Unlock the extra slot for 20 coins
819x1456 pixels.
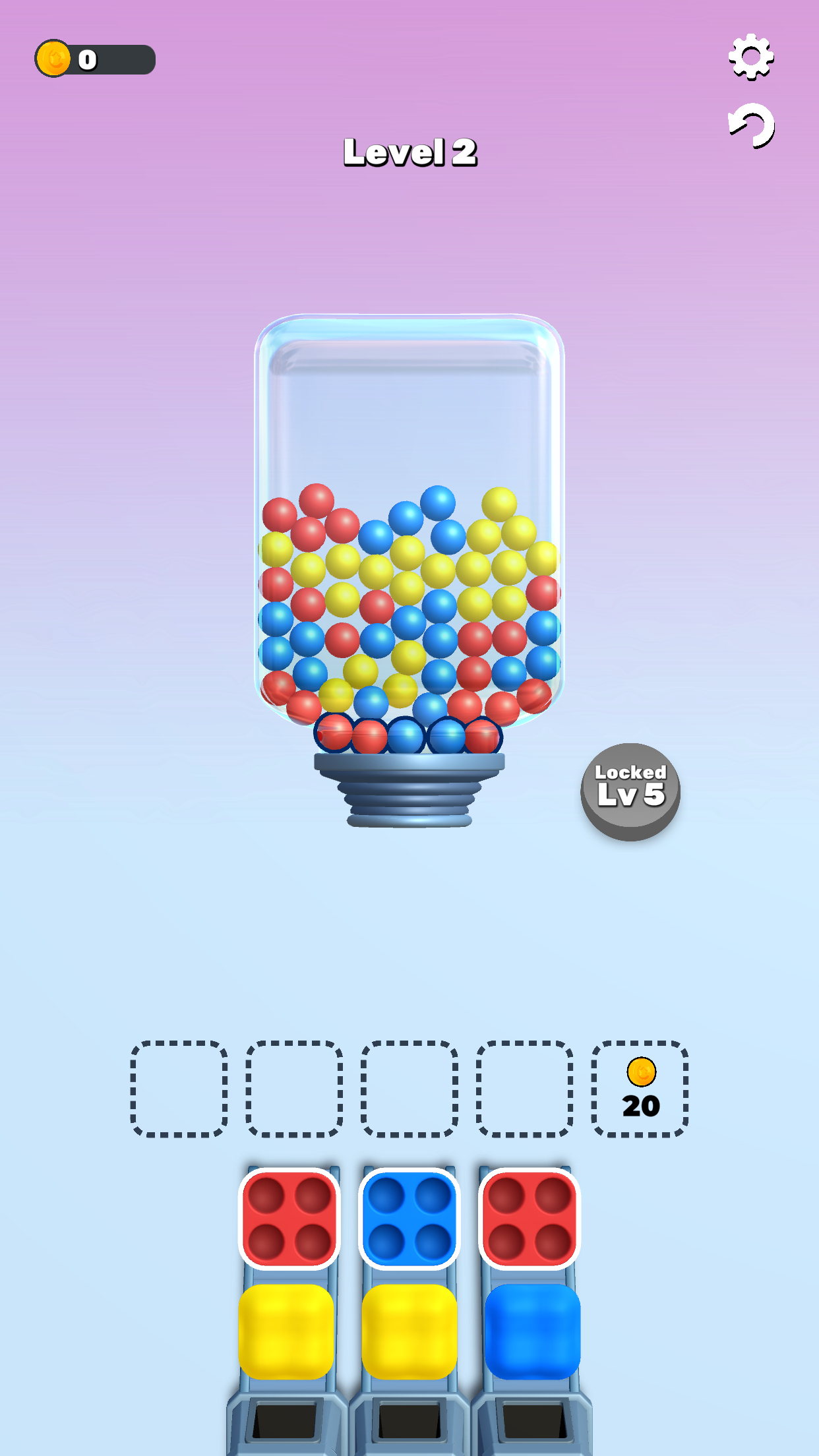coord(640,1089)
